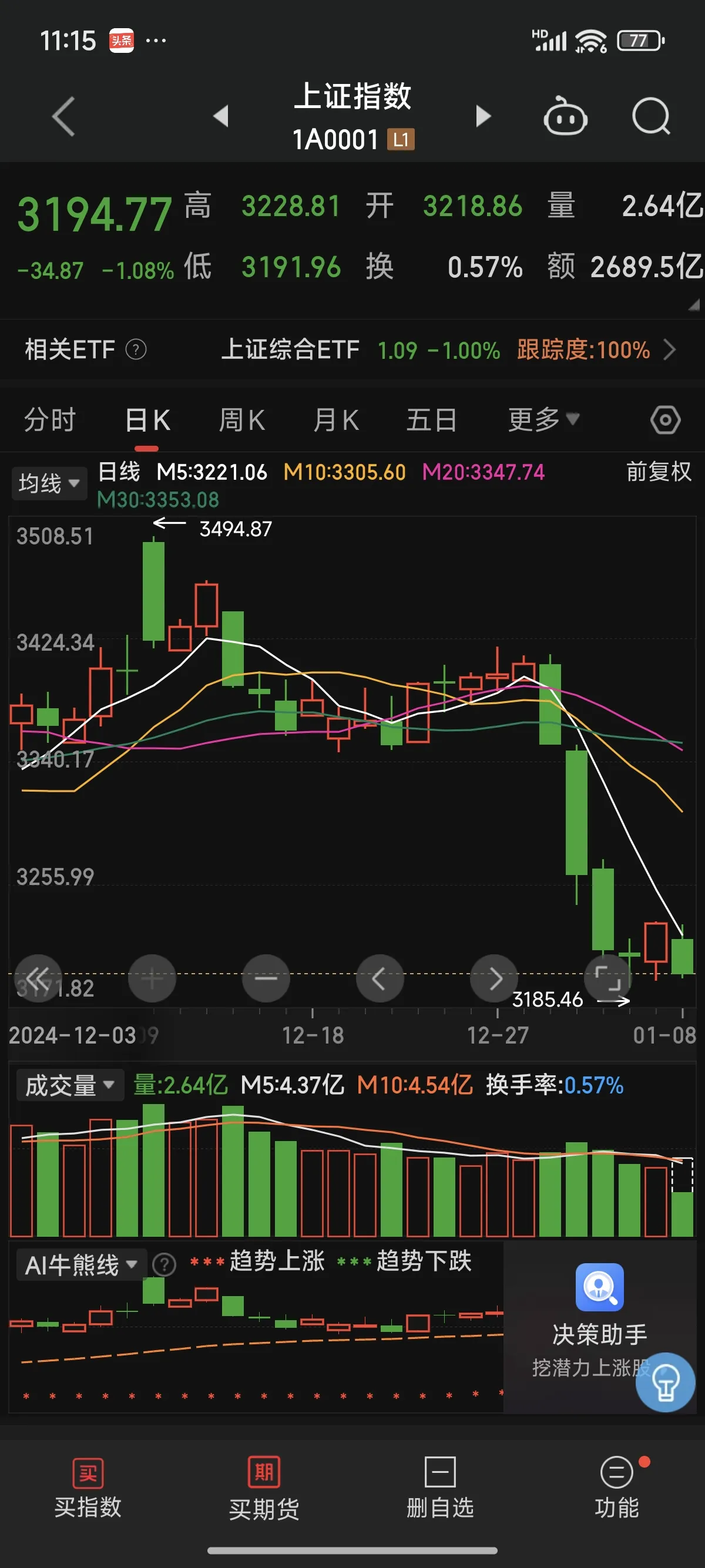
Task: Open the search with the magnifier icon
Action: coord(650,116)
